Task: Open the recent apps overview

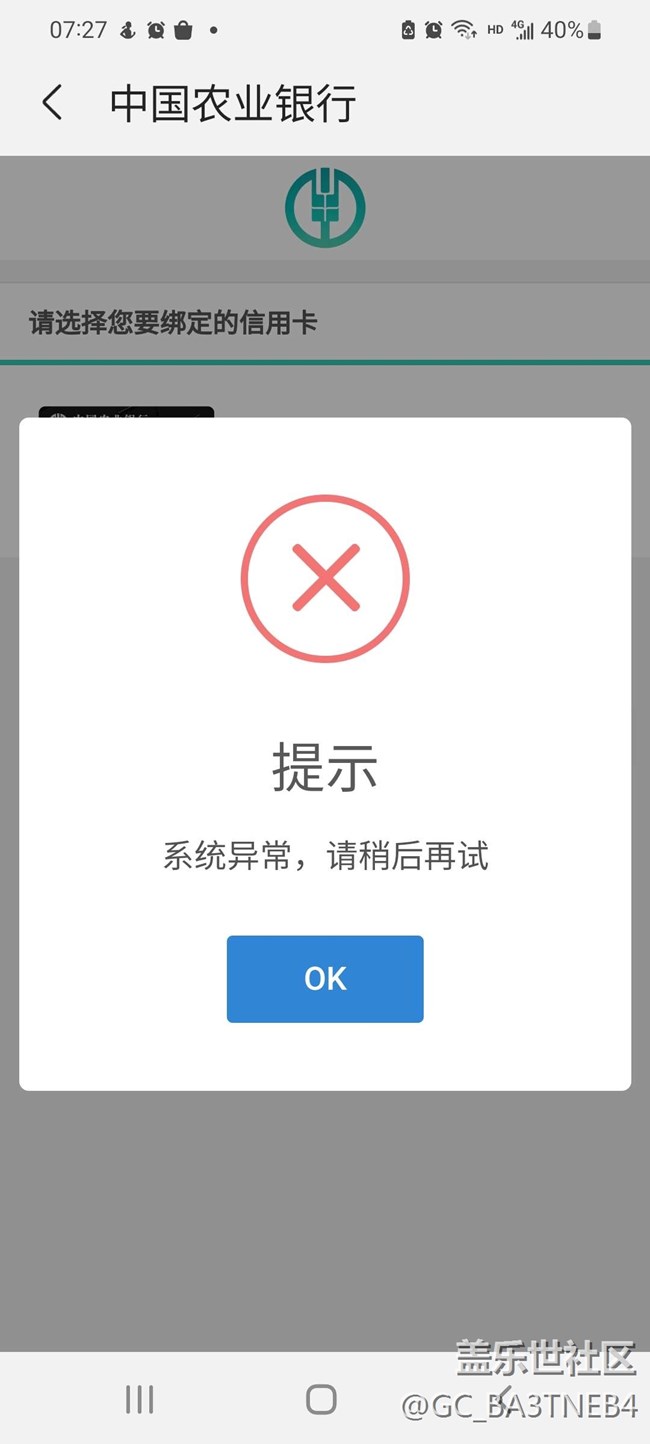Action: (139, 1399)
